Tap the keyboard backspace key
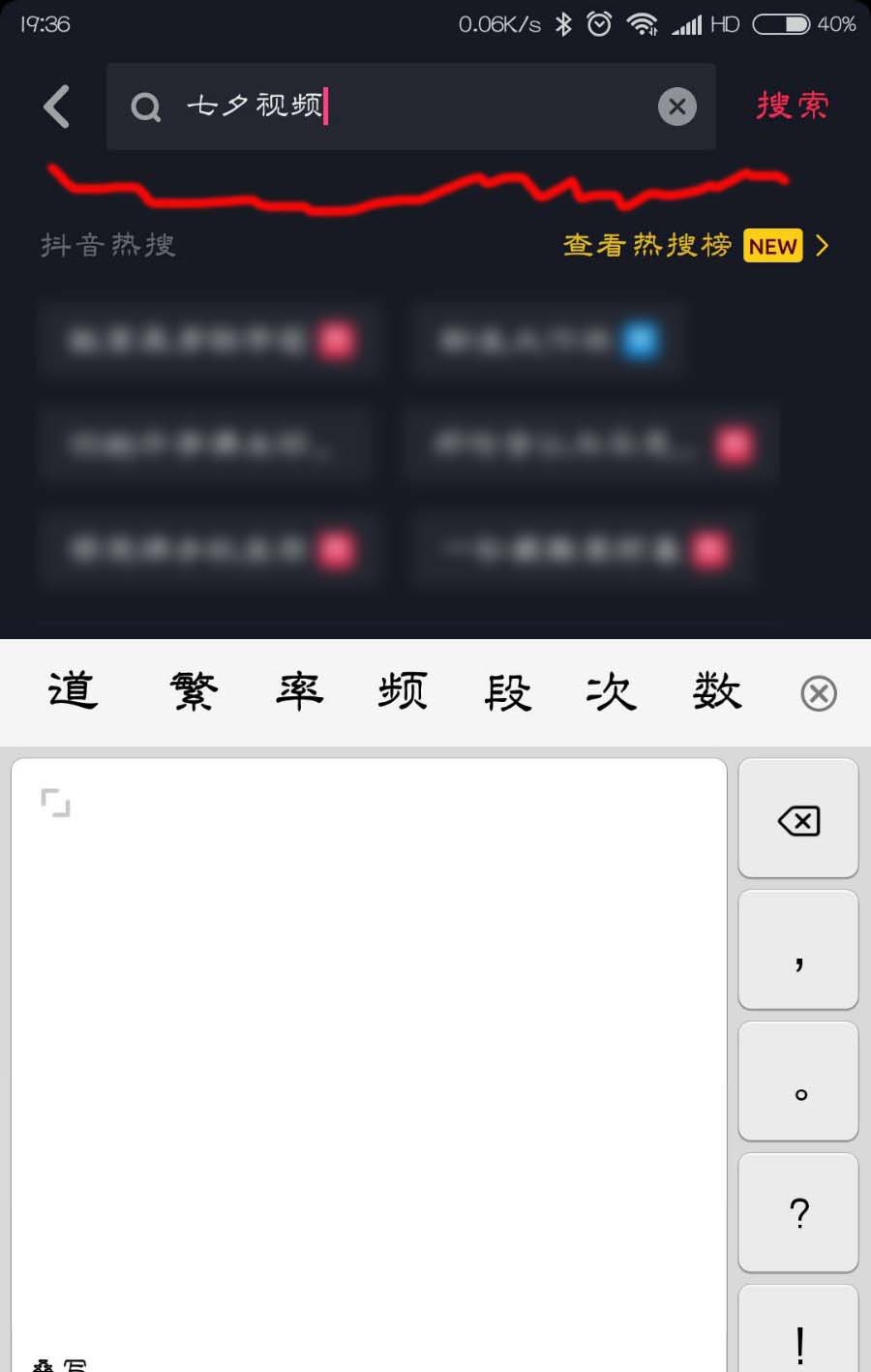The height and width of the screenshot is (1372, 871). point(798,820)
